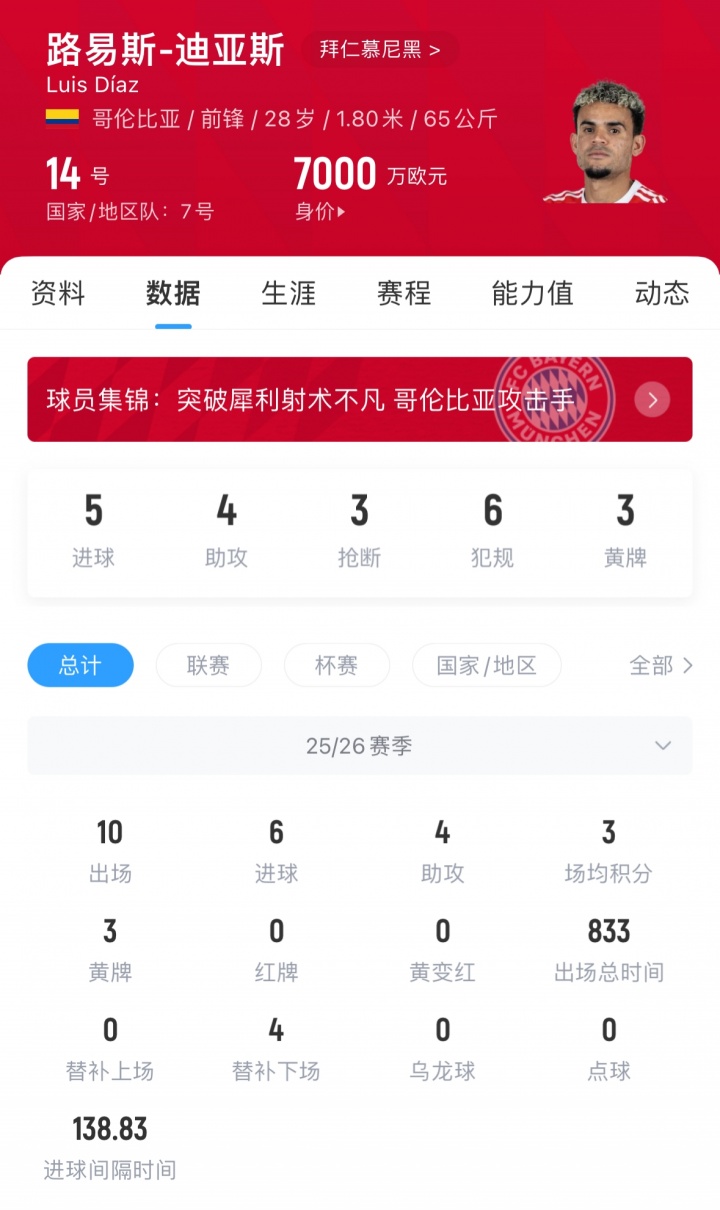
Task: Switch to the 资料 tab
Action: pyautogui.click(x=58, y=293)
